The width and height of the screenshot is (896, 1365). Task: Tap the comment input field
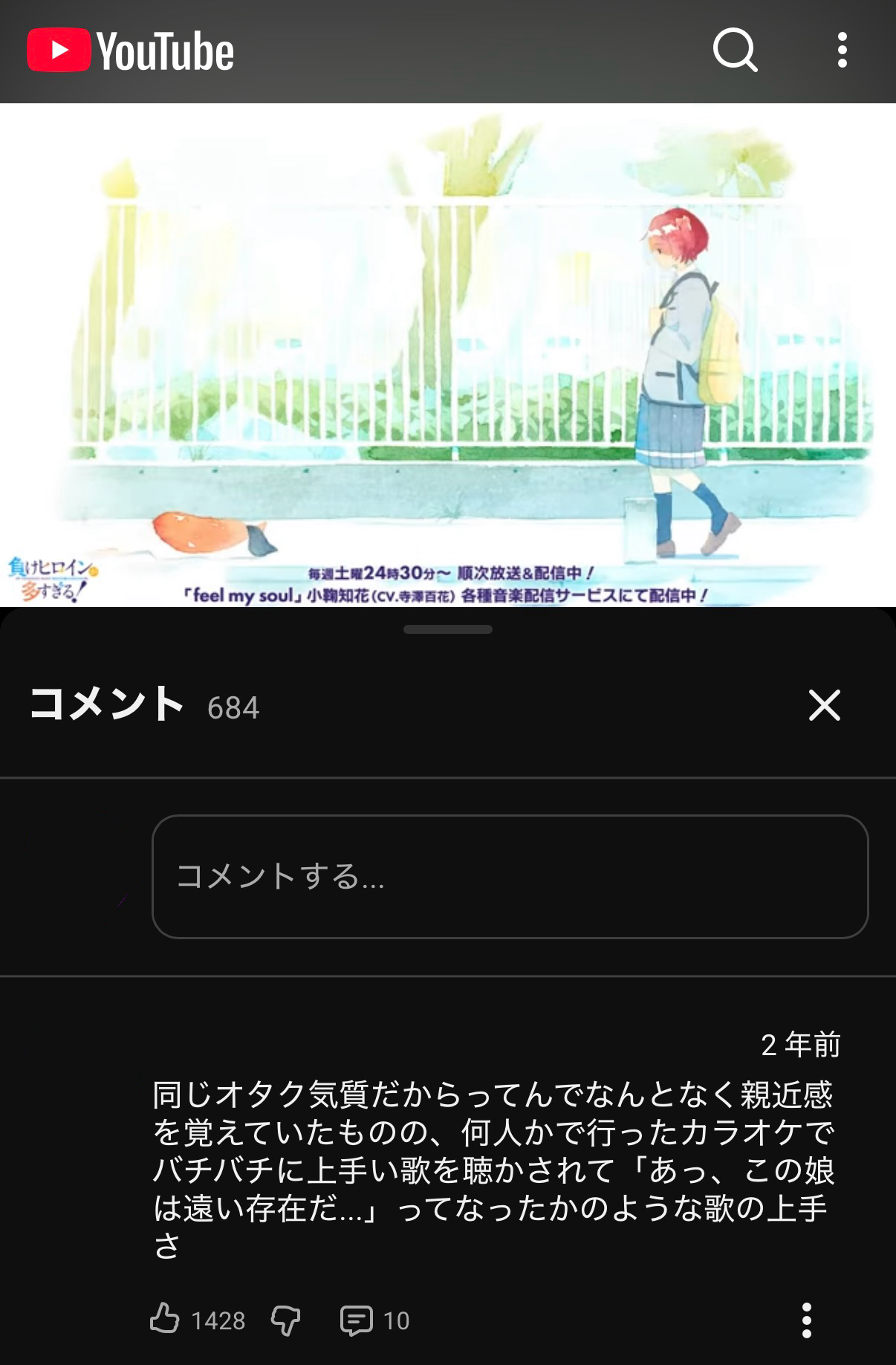pyautogui.click(x=510, y=876)
